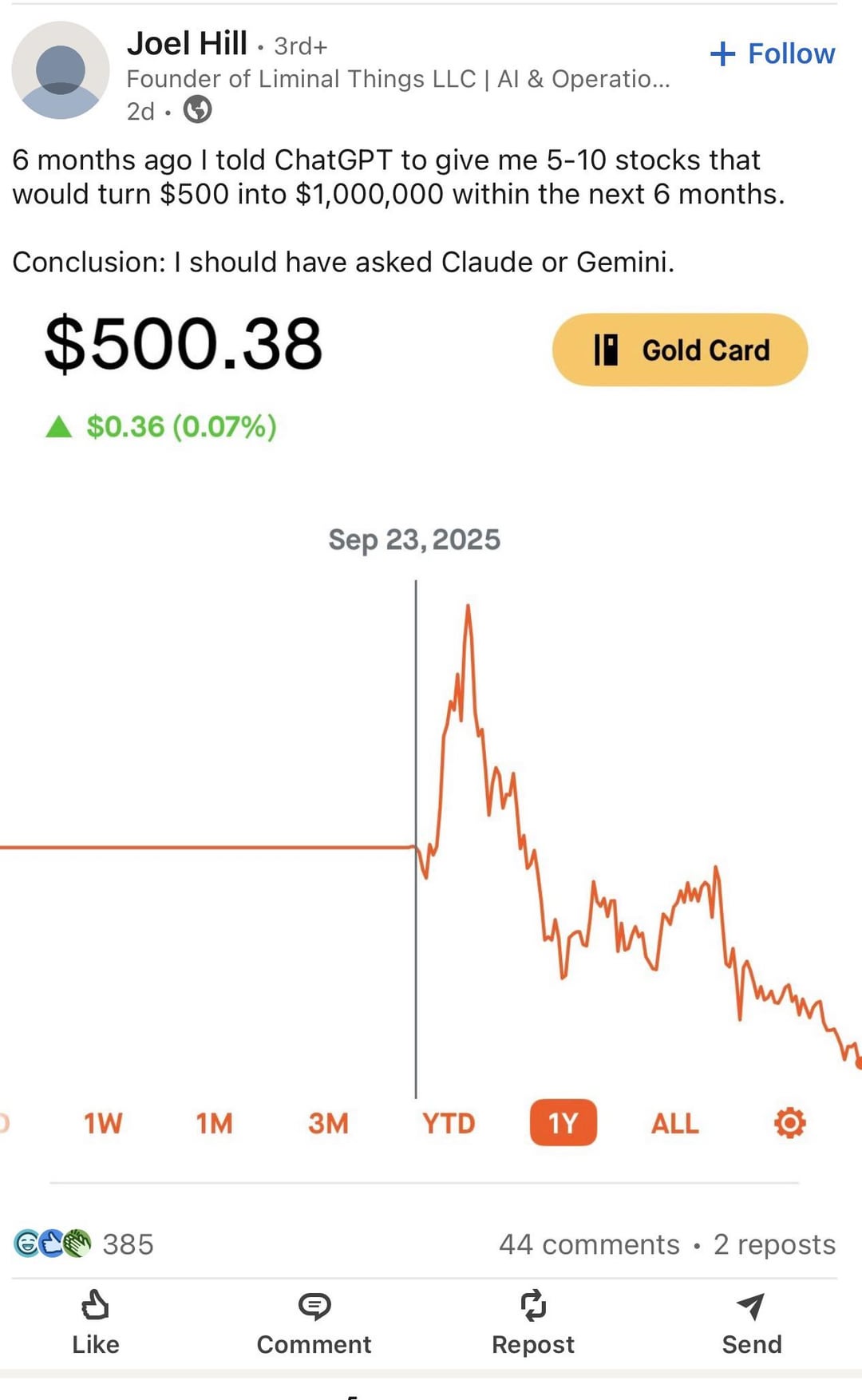Send this post to someone
Viewport: 862px width, 1400px height.
click(751, 1323)
